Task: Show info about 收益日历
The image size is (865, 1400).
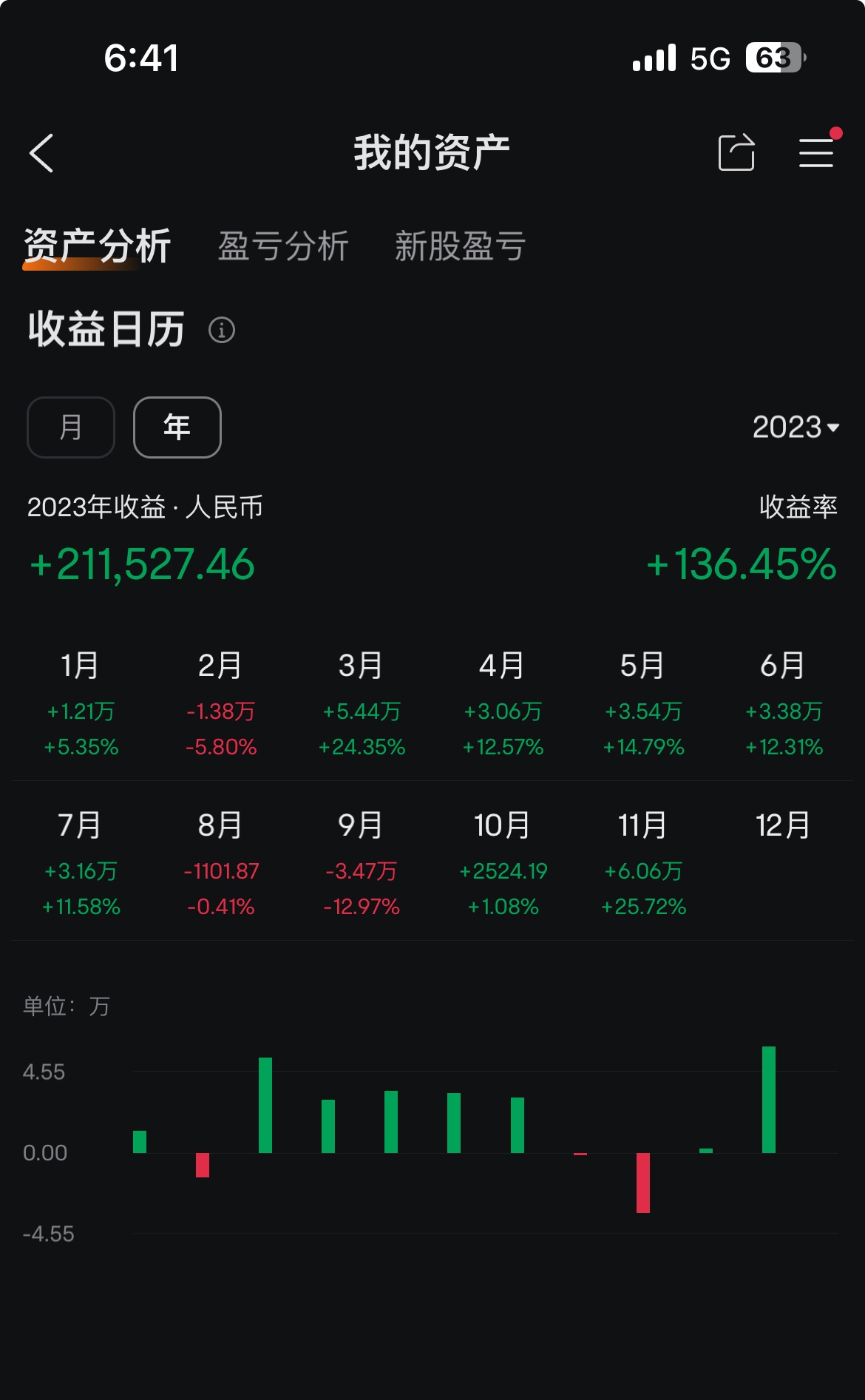Action: [222, 330]
